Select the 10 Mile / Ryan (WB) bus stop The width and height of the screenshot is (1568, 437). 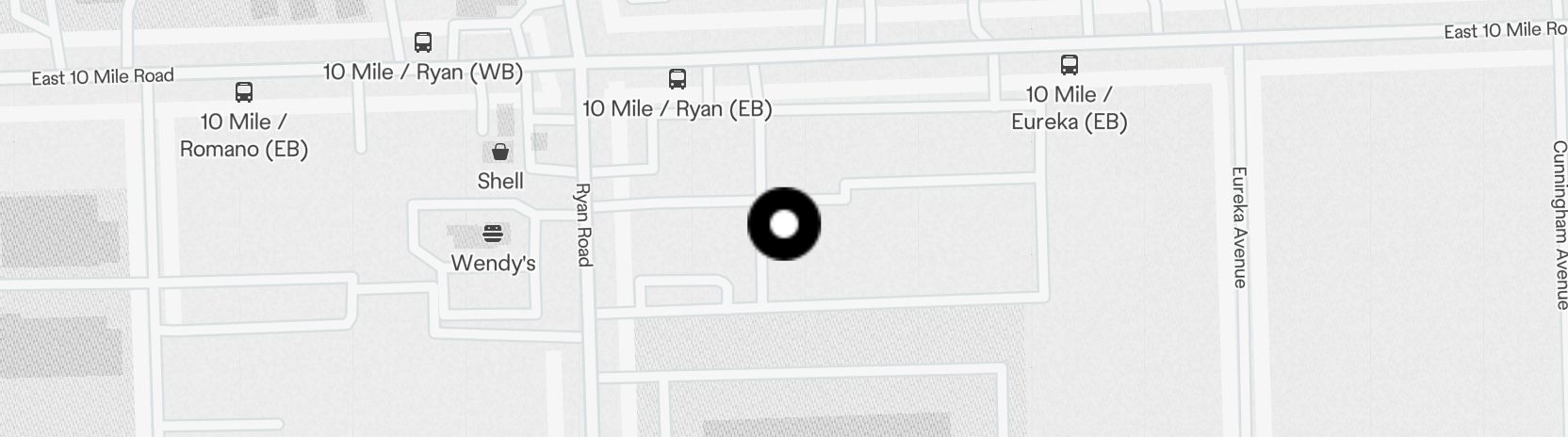coord(423,42)
